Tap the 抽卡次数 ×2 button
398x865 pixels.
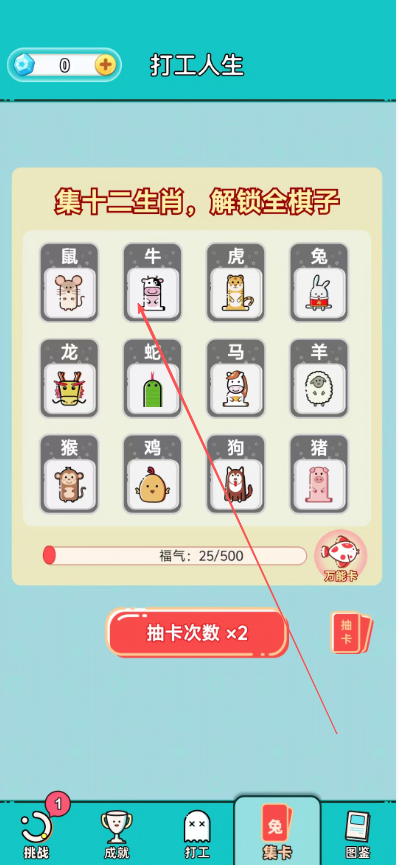pyautogui.click(x=197, y=633)
